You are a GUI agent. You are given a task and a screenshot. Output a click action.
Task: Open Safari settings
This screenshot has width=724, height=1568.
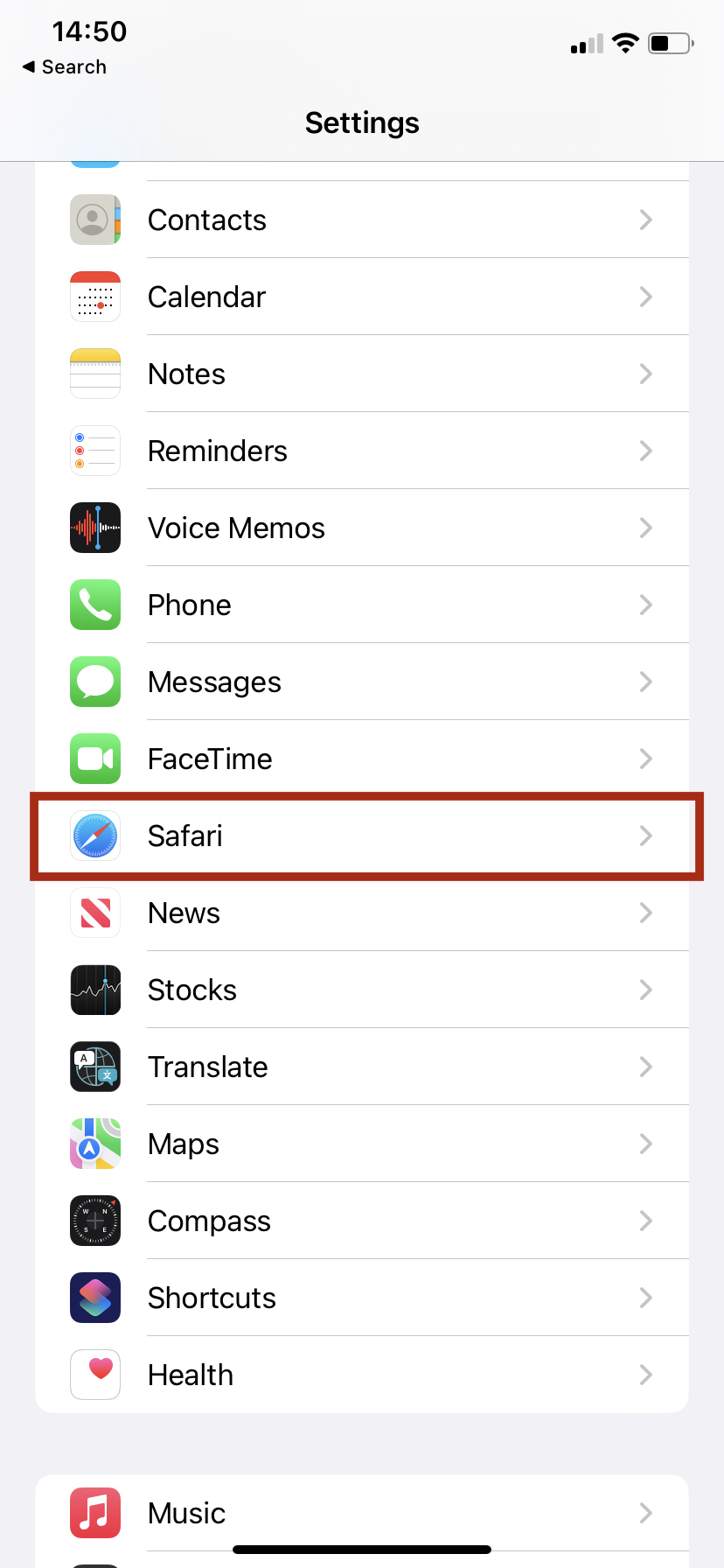click(361, 836)
